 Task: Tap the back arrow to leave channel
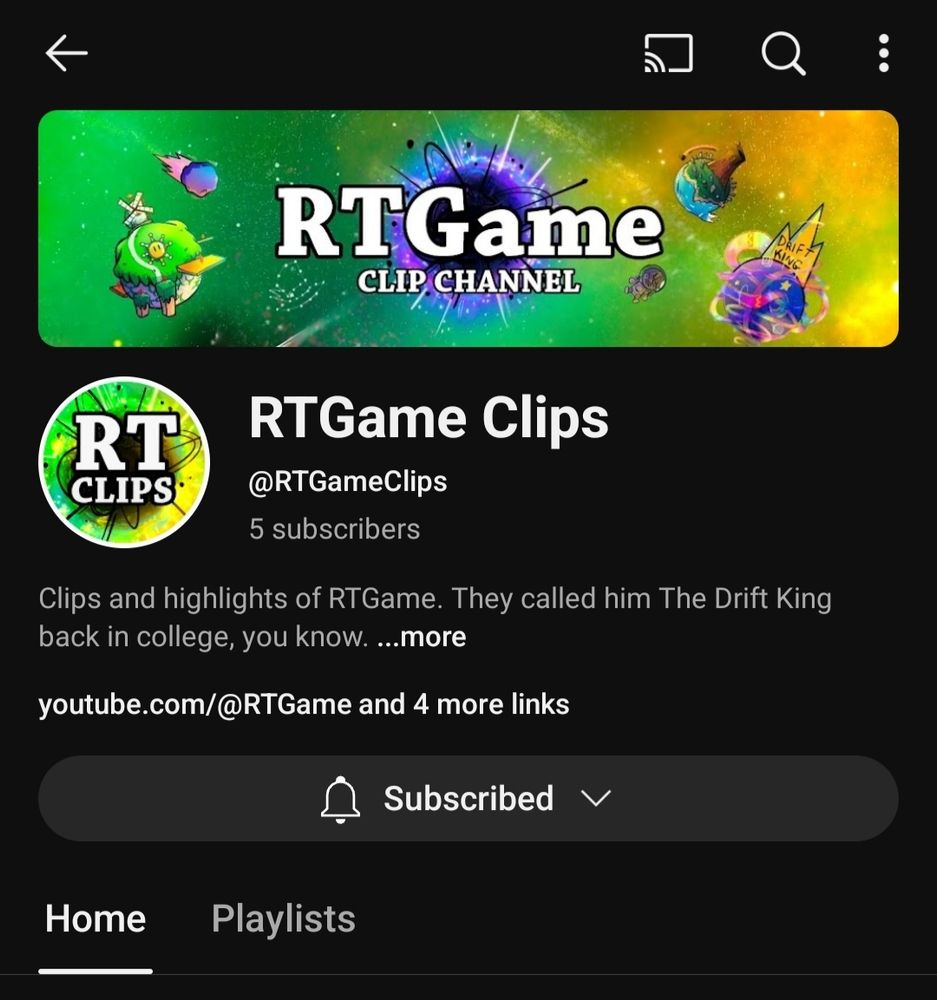66,54
